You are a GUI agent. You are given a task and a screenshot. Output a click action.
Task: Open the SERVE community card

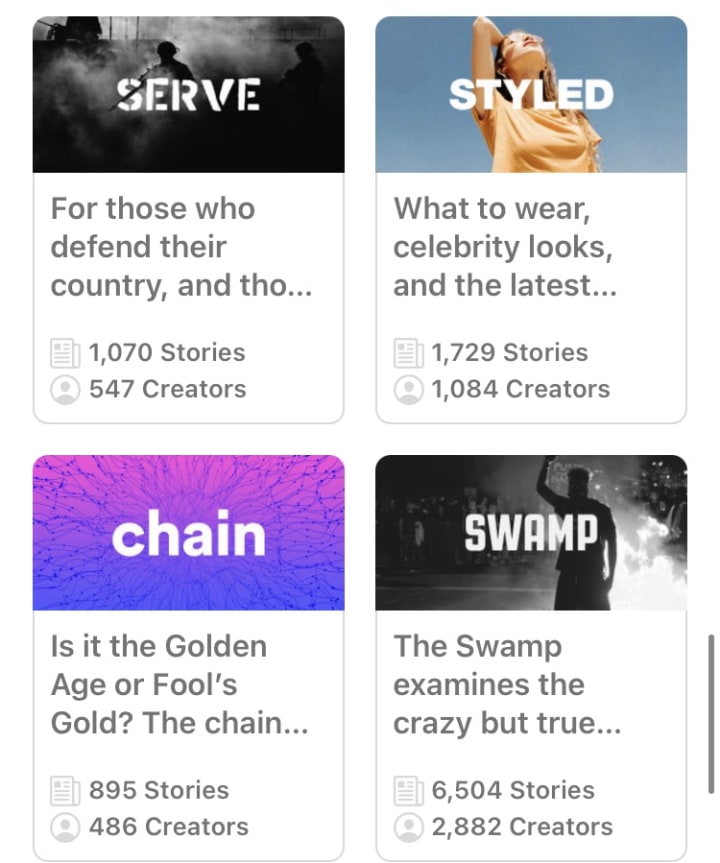[x=188, y=220]
